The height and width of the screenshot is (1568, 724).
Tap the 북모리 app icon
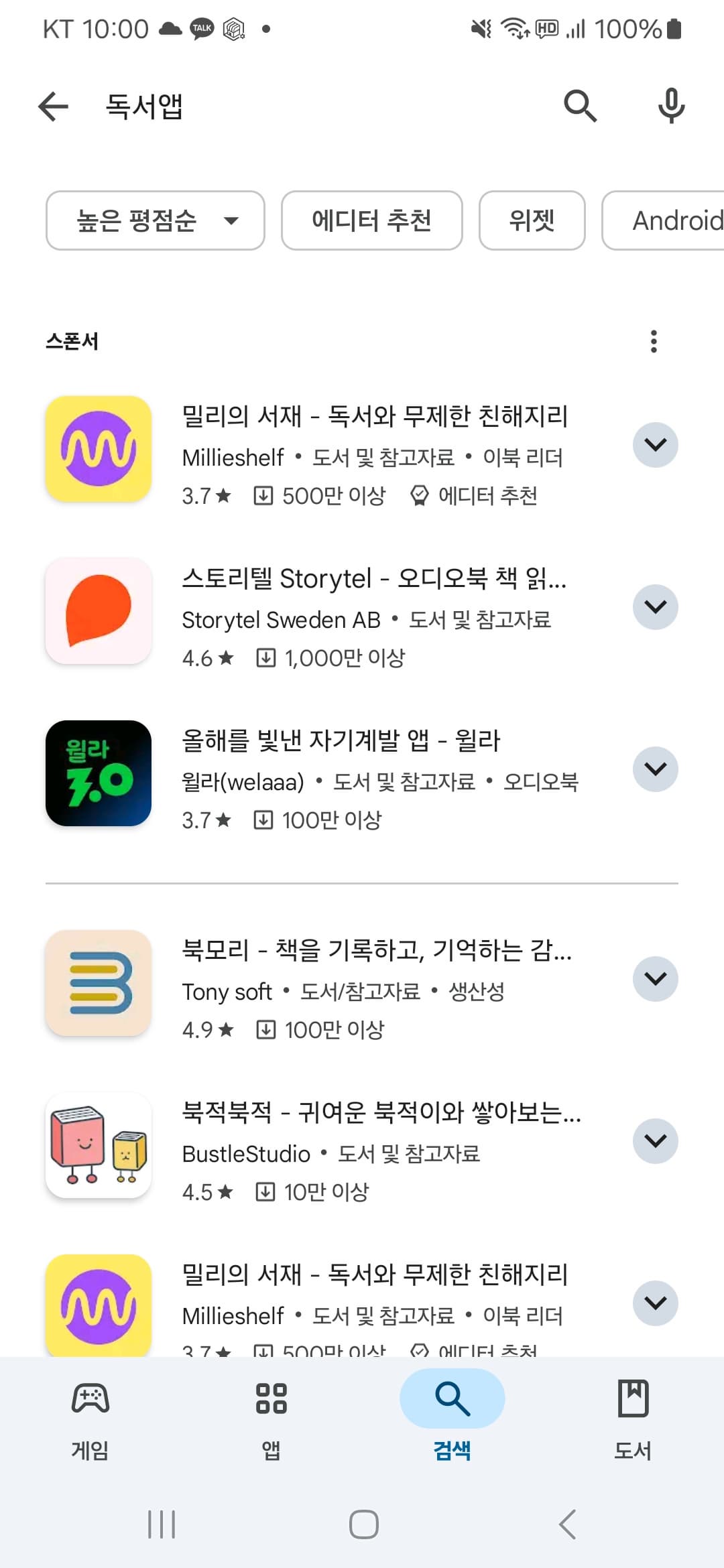coord(98,982)
